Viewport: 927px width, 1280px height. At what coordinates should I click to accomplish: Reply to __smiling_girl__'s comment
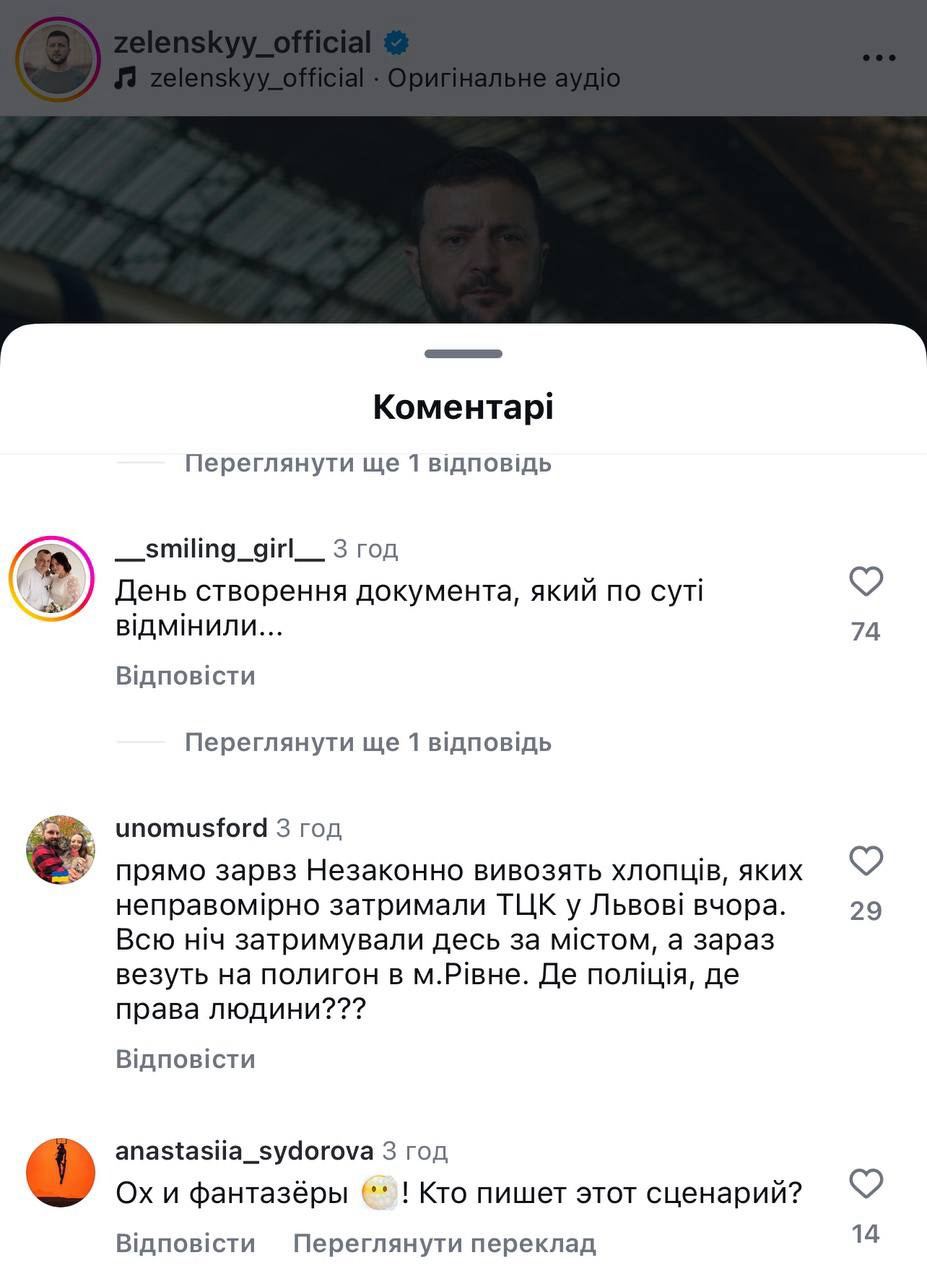pos(185,676)
